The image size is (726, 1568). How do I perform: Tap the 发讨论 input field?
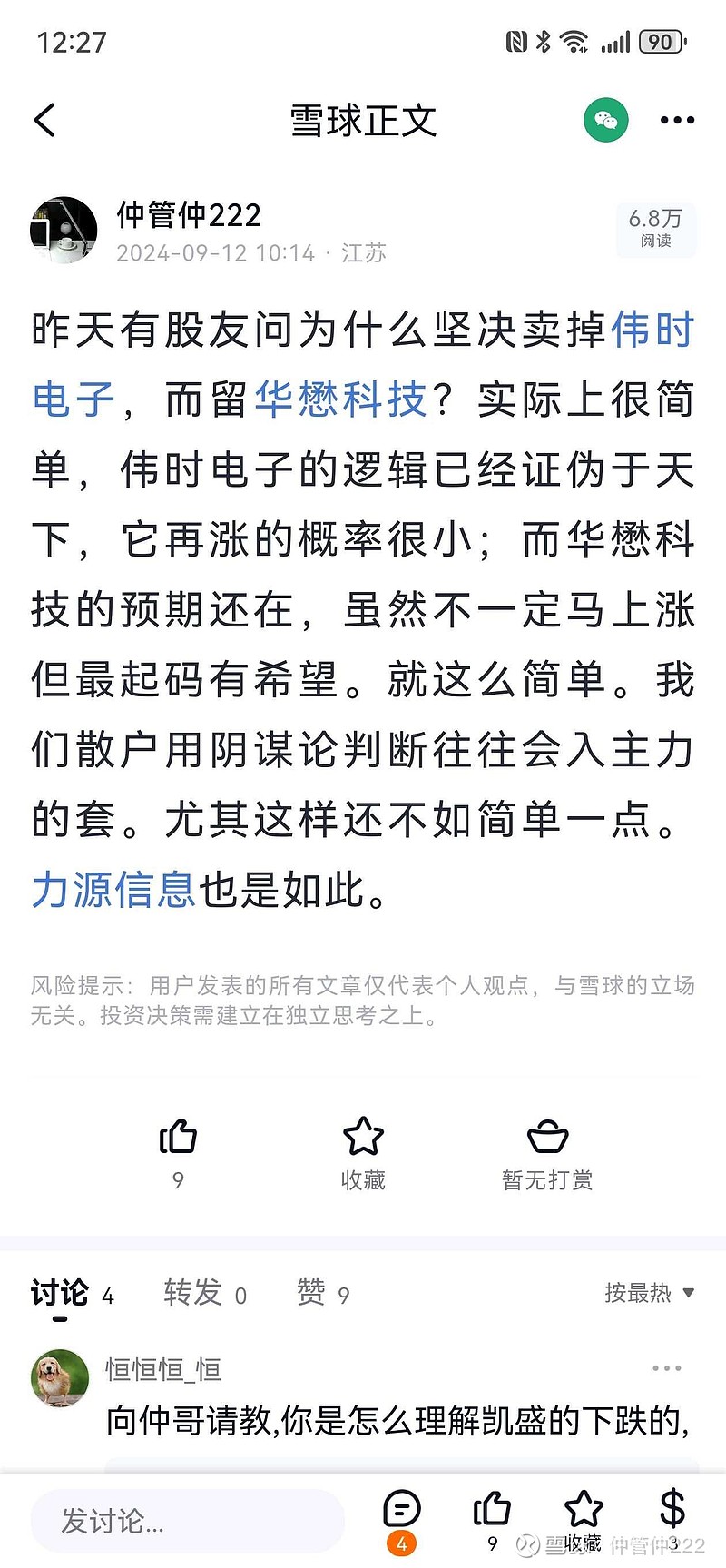coord(188,1521)
